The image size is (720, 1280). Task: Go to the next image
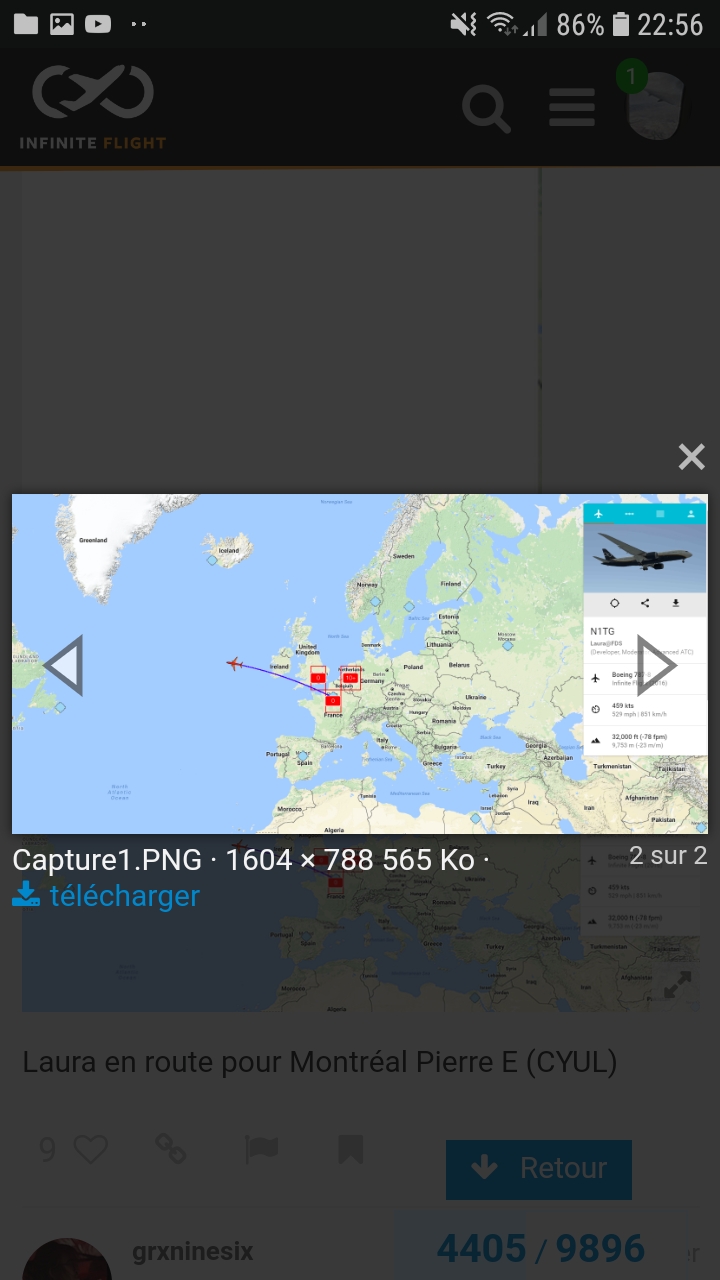656,665
